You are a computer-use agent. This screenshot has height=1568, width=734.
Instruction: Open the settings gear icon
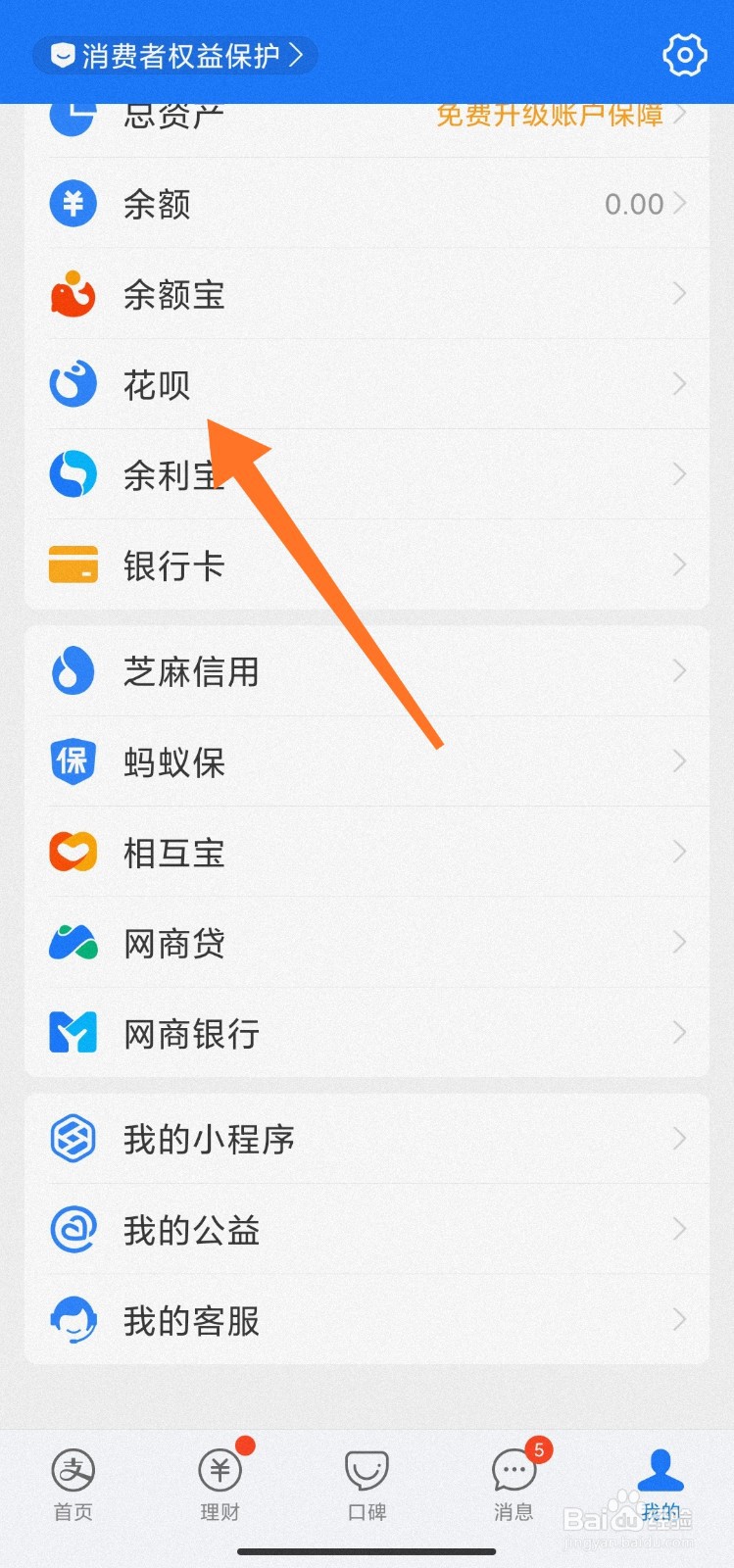pyautogui.click(x=684, y=54)
